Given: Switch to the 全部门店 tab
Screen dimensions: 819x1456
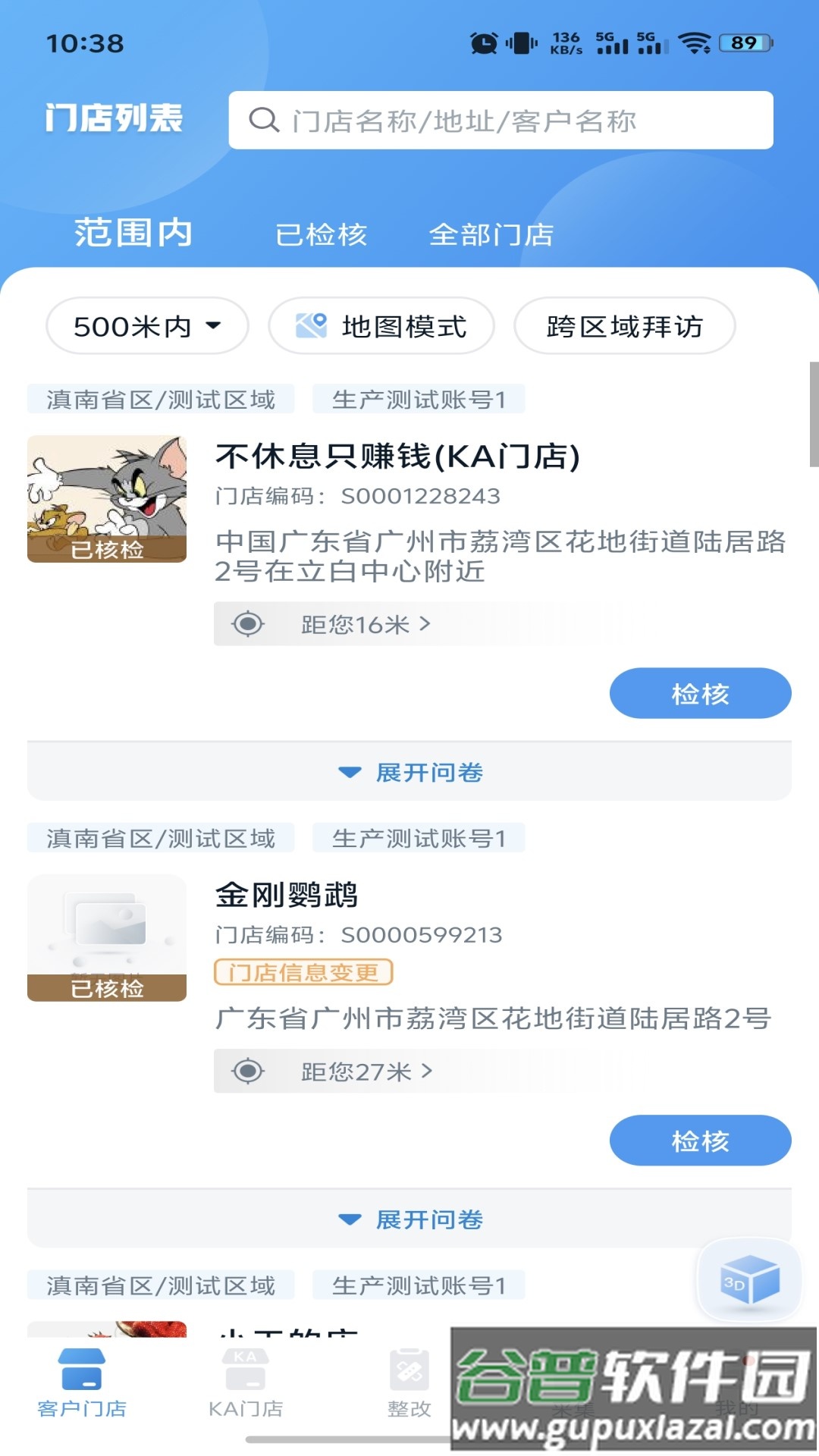Looking at the screenshot, I should click(x=493, y=235).
